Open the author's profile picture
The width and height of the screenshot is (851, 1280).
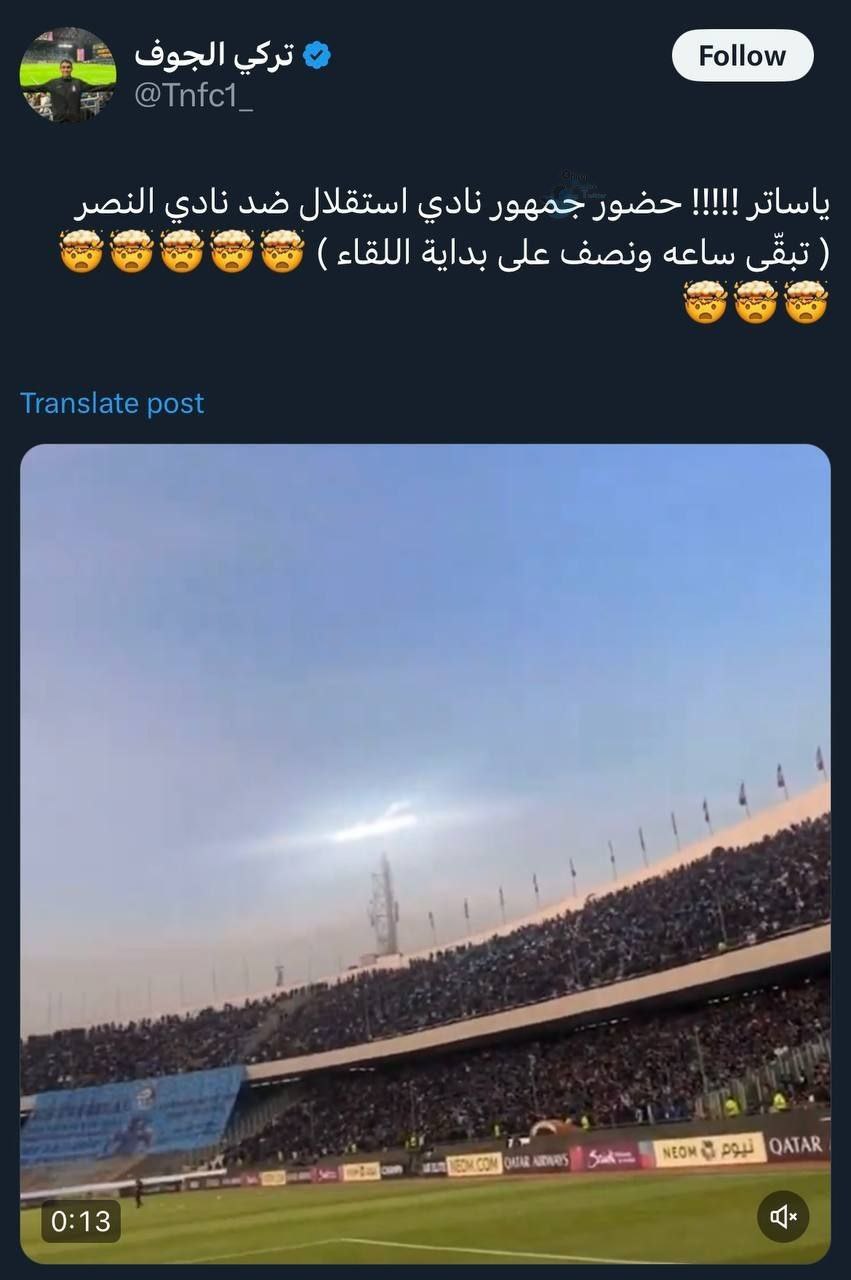coord(68,74)
